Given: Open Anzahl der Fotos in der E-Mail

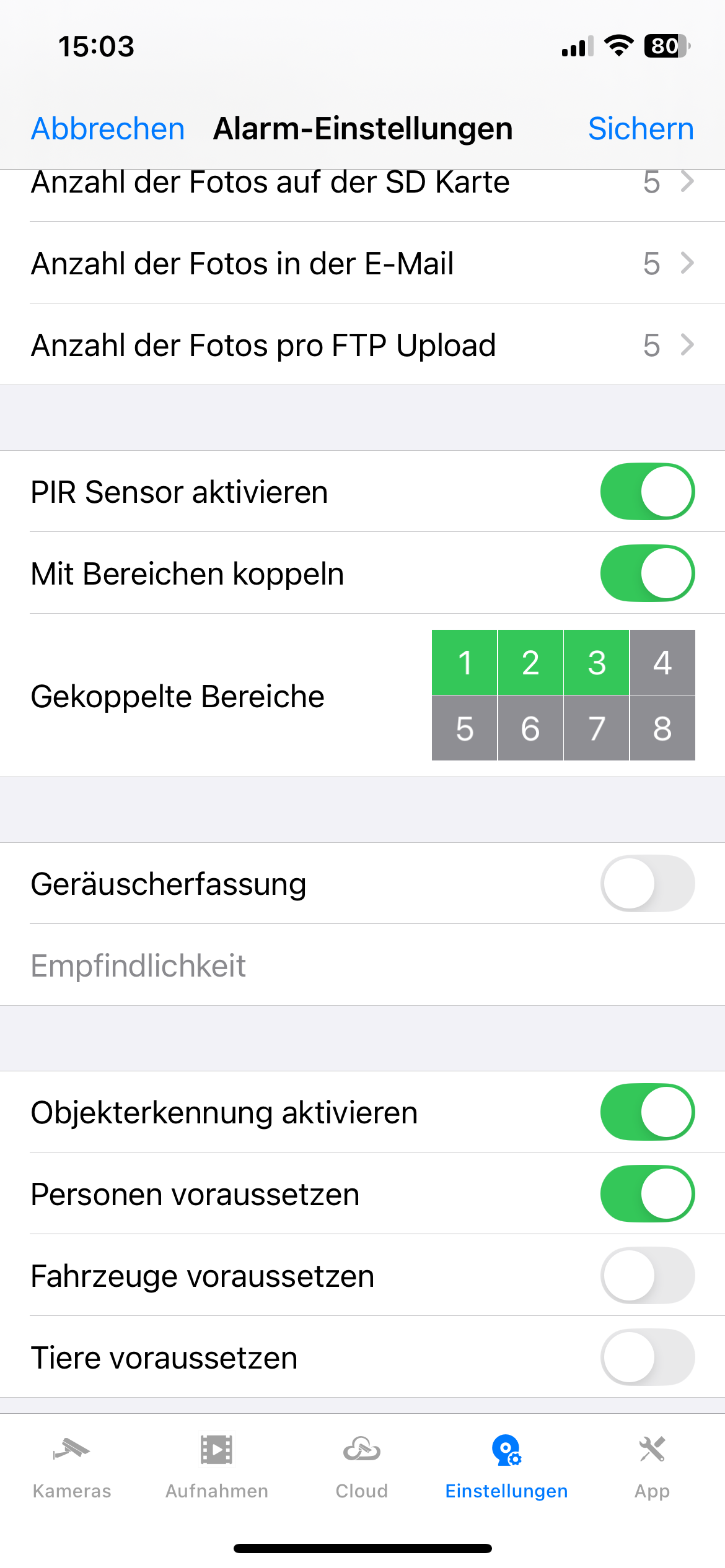Looking at the screenshot, I should coord(362,263).
